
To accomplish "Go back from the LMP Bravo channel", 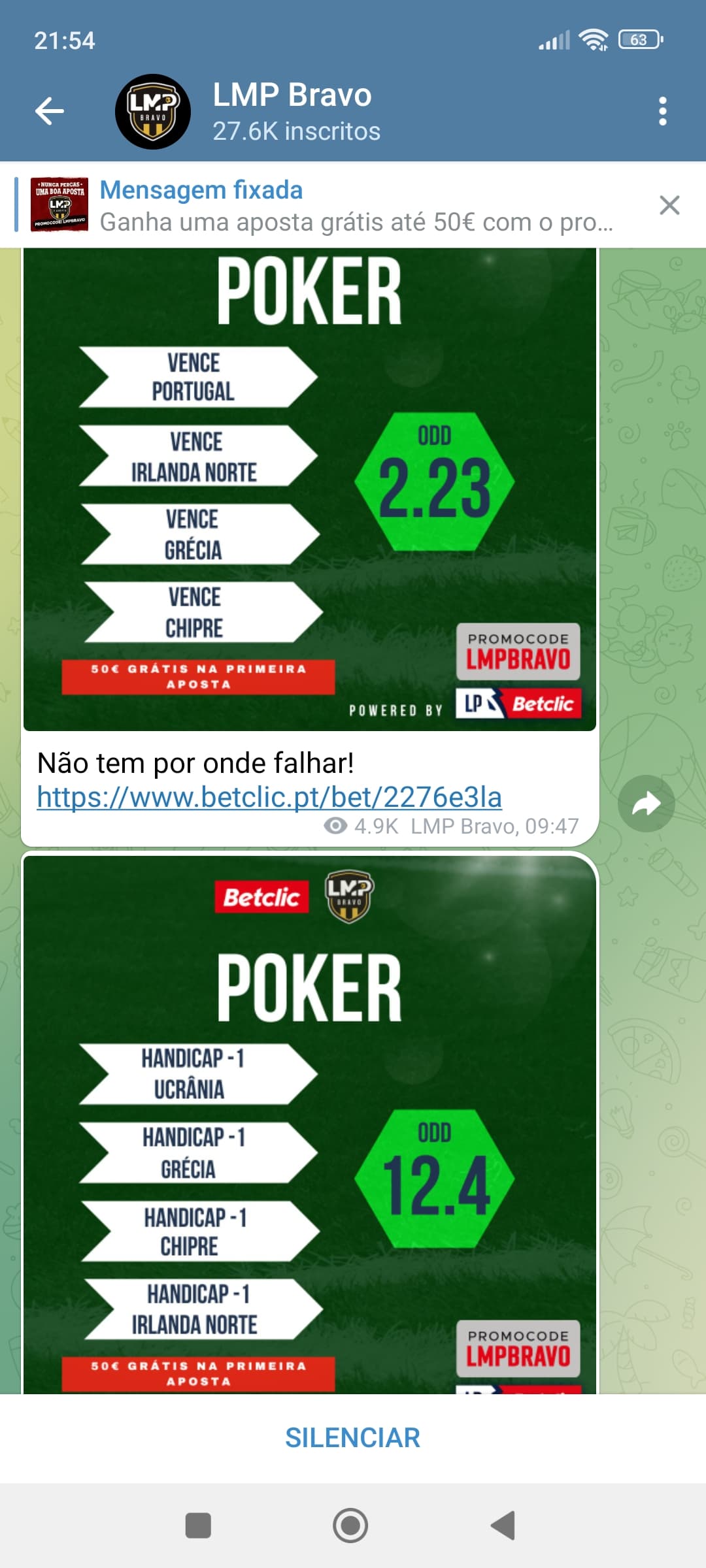I will pos(50,111).
